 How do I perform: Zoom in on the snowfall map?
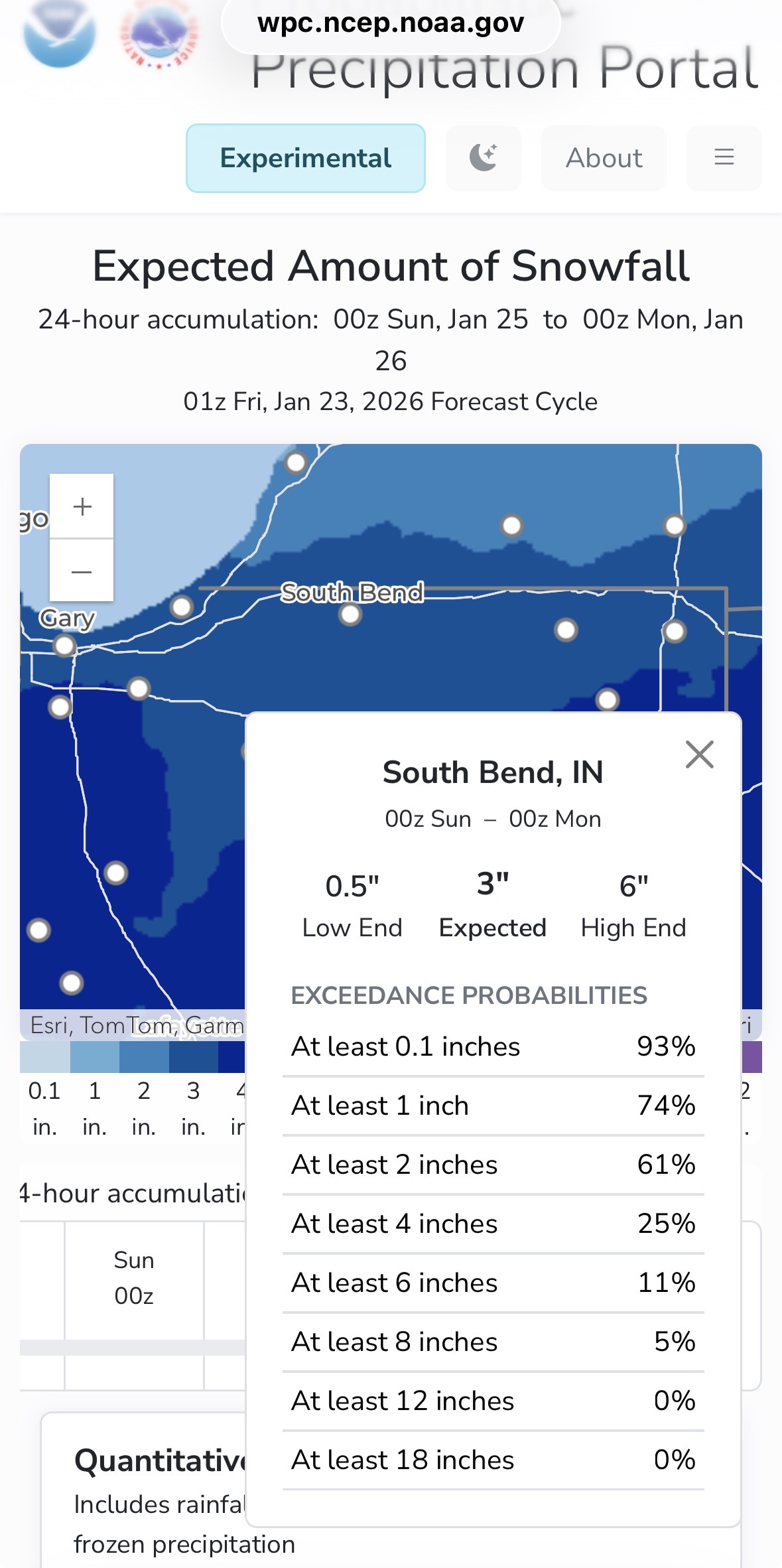click(82, 506)
